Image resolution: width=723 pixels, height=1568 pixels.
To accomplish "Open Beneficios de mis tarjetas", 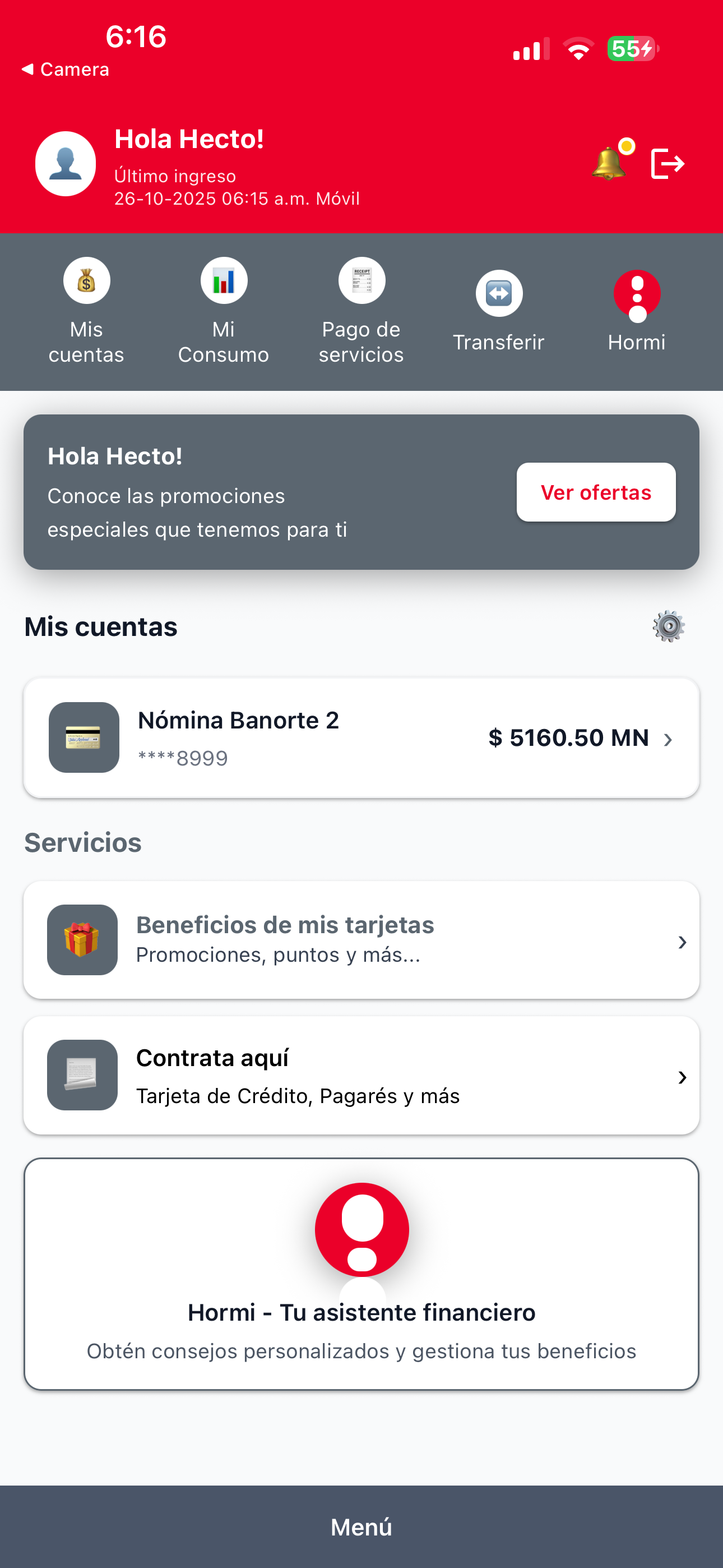I will click(361, 940).
